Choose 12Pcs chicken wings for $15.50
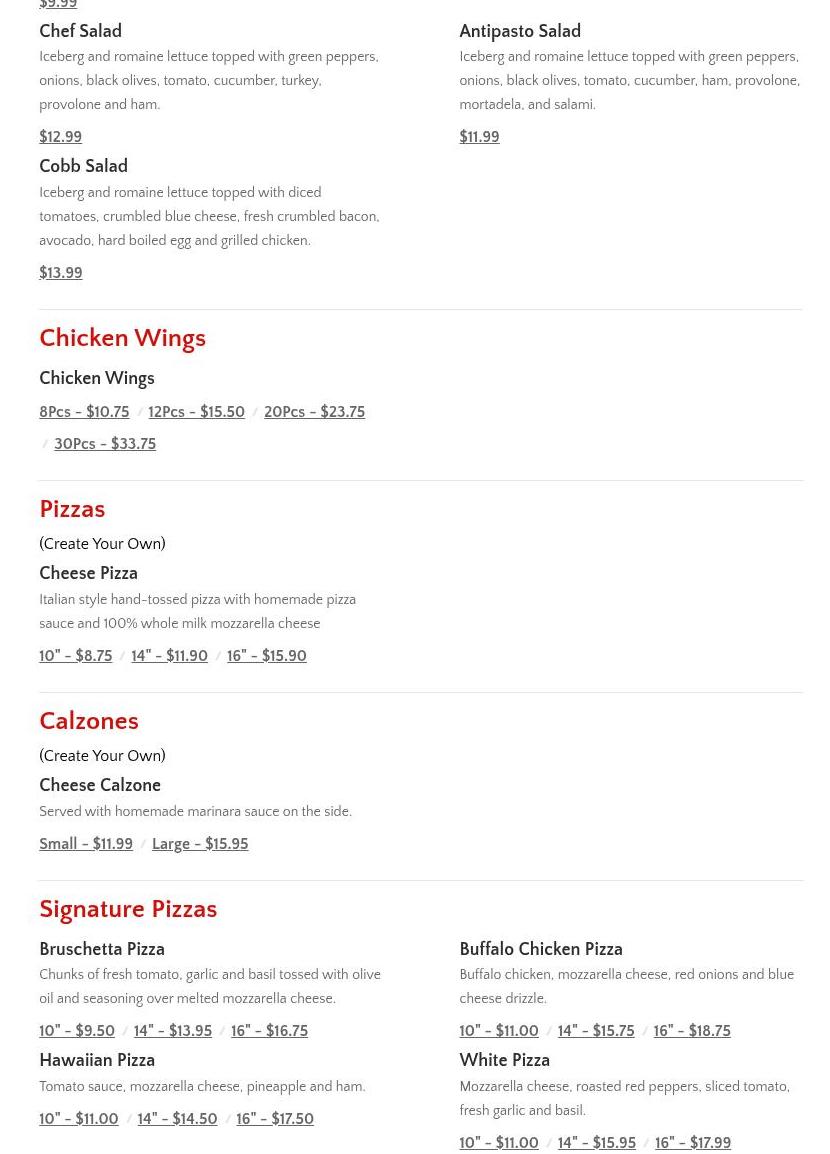Image resolution: width=830 pixels, height=1154 pixels. tap(196, 413)
